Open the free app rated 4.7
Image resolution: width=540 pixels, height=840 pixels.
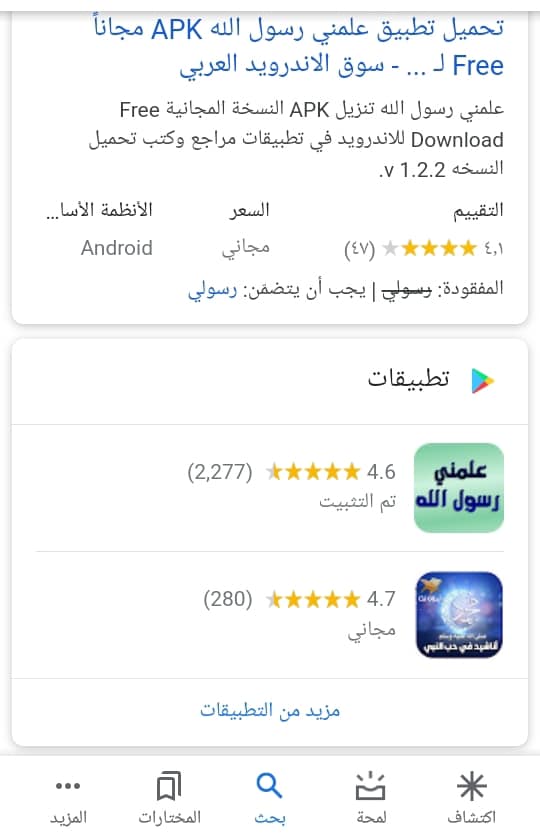pos(270,615)
